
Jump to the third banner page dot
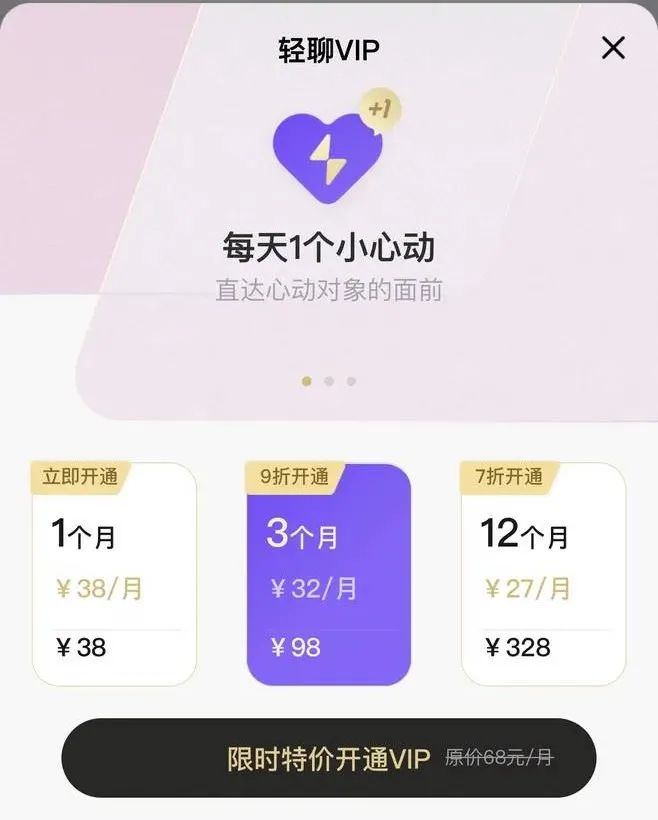[351, 381]
